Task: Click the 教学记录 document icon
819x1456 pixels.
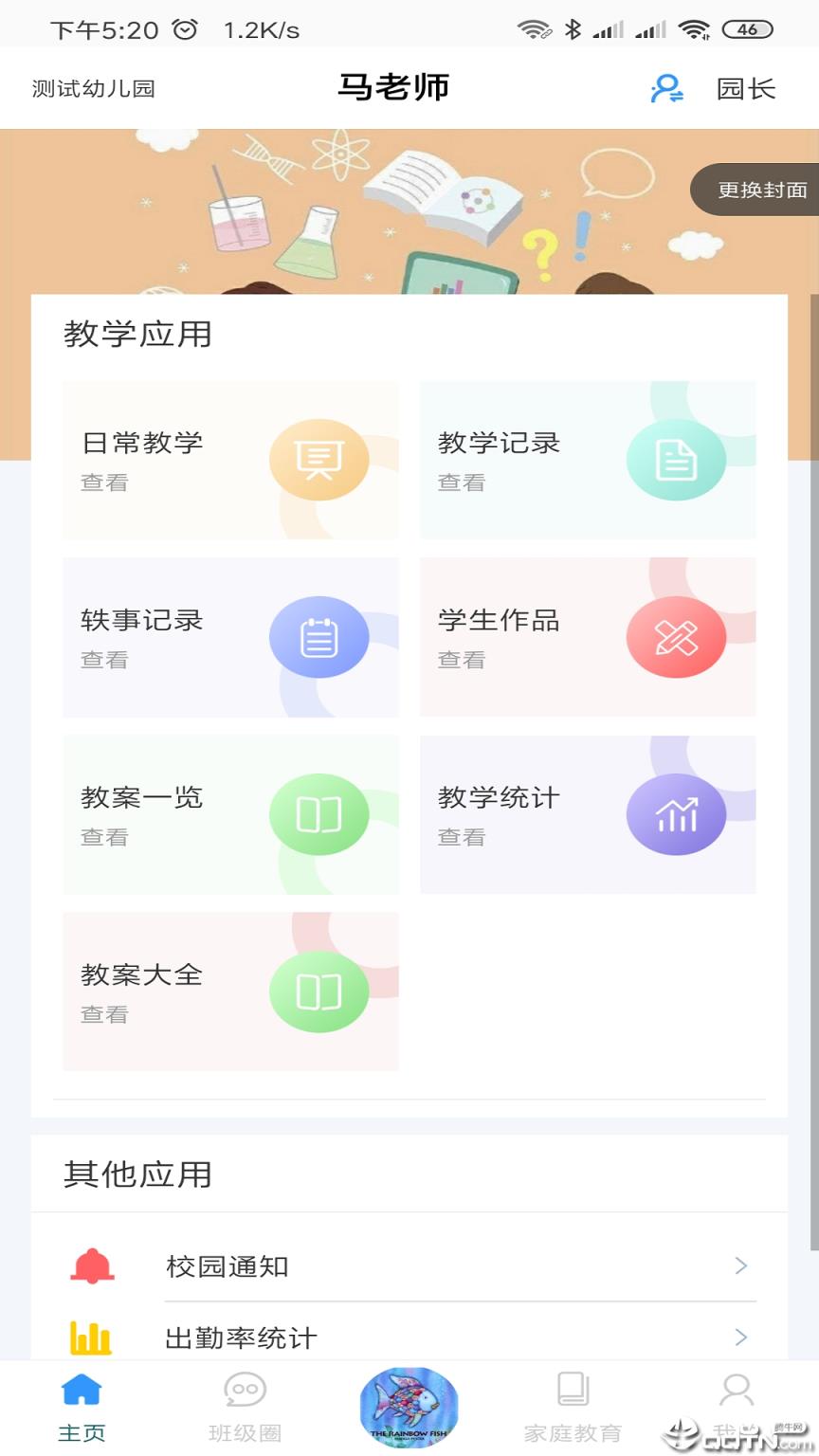Action: 677,459
